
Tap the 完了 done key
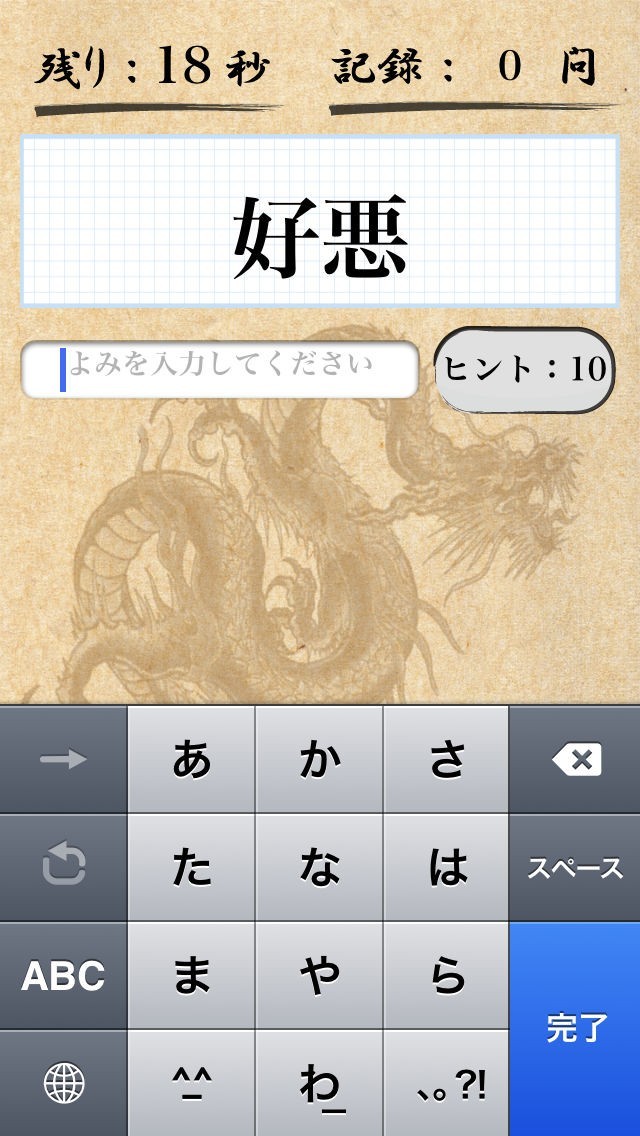click(575, 1029)
